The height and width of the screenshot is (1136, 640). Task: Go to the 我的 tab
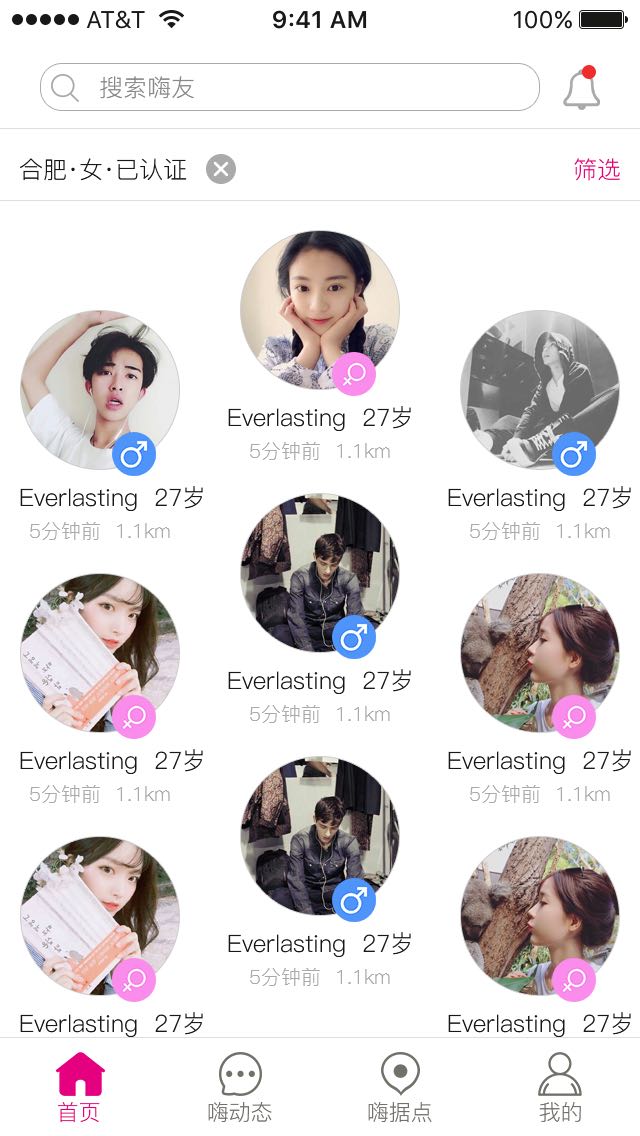560,1088
